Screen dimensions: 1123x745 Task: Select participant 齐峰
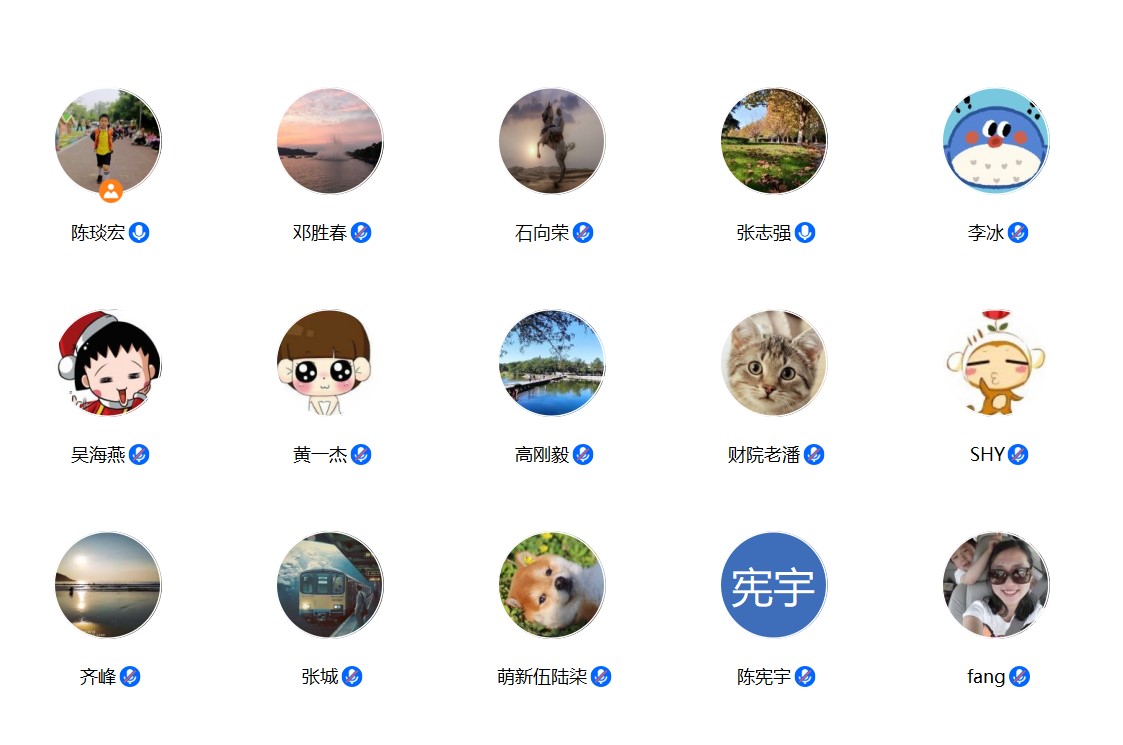pos(108,585)
